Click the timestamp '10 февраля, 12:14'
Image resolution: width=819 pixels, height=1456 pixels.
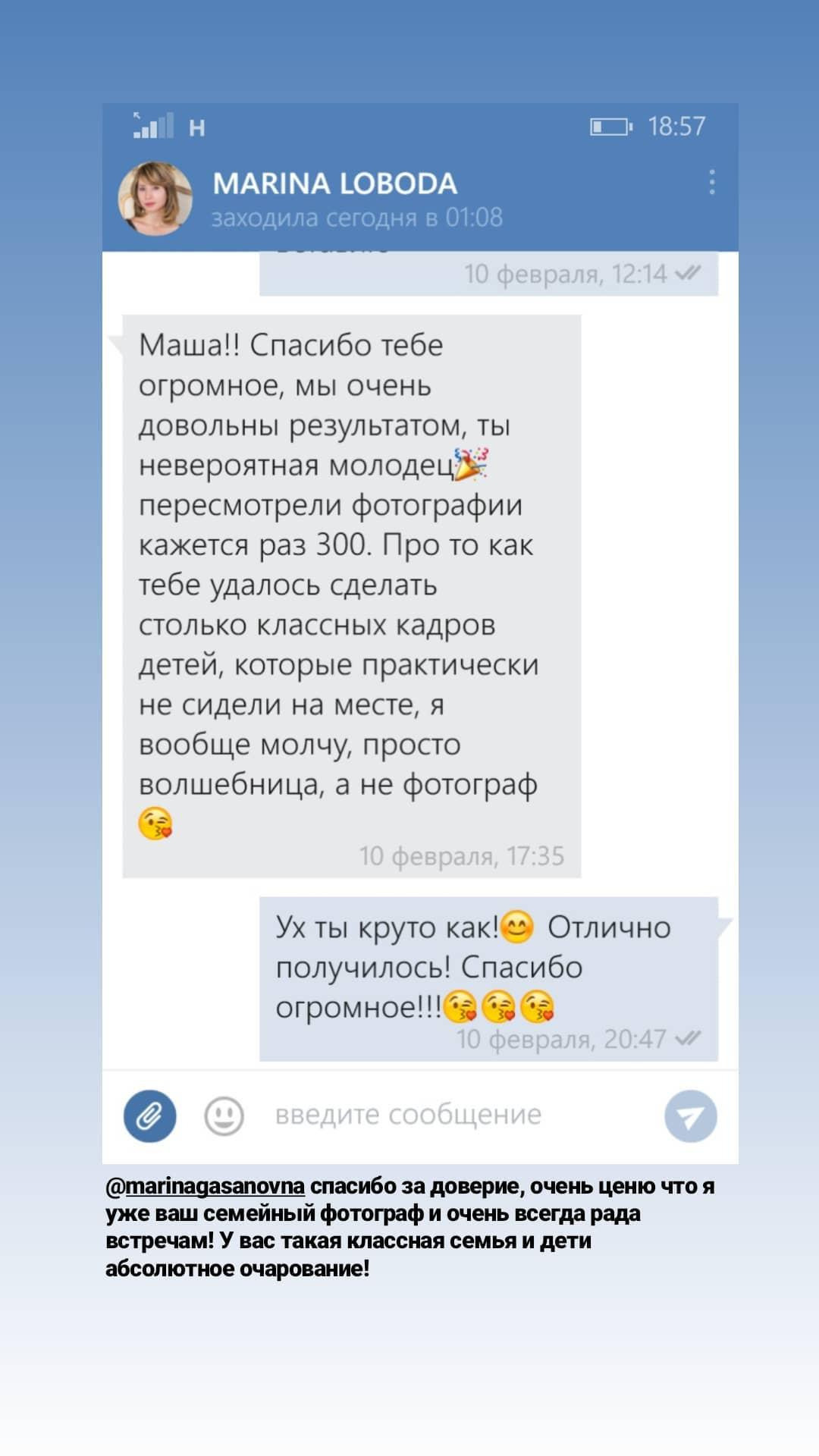(567, 274)
